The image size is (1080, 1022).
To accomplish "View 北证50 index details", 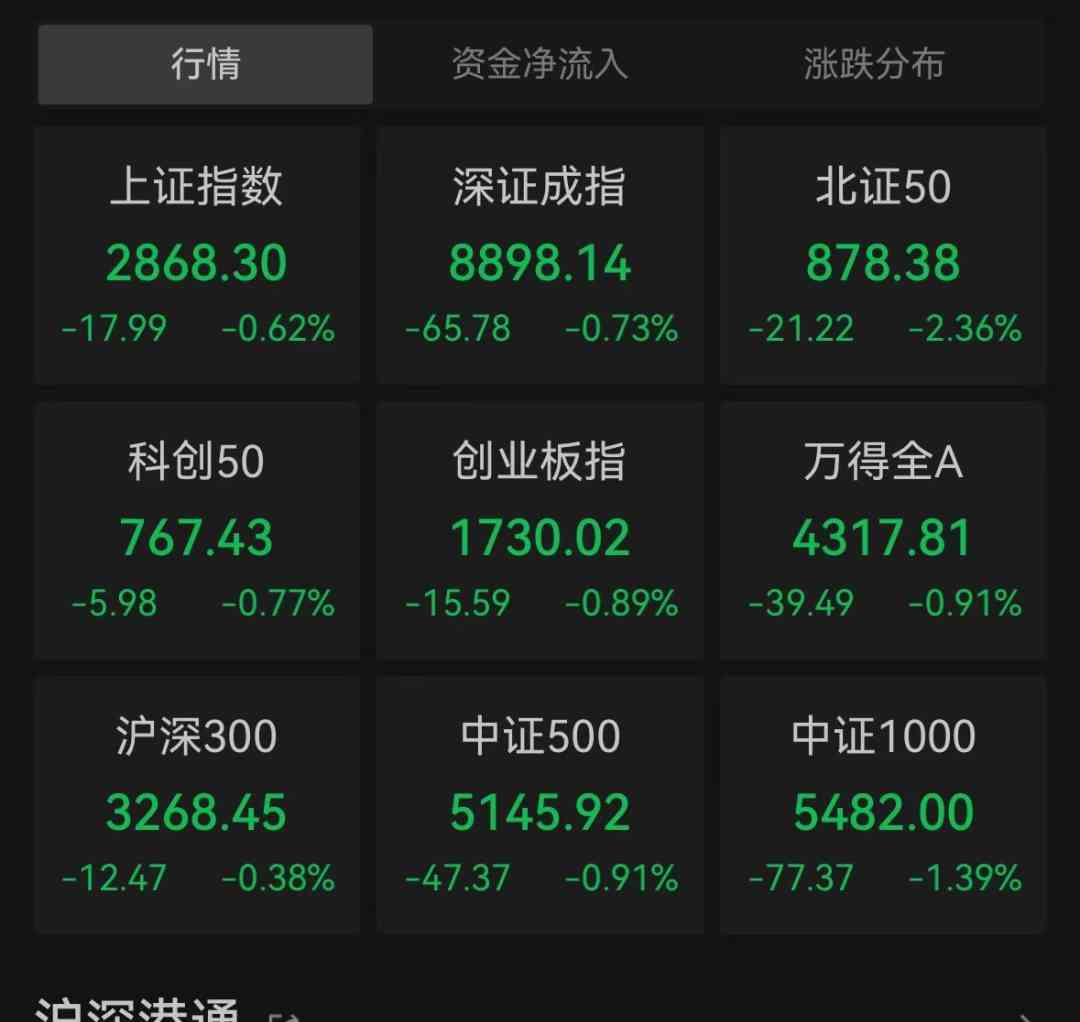I will 883,255.
